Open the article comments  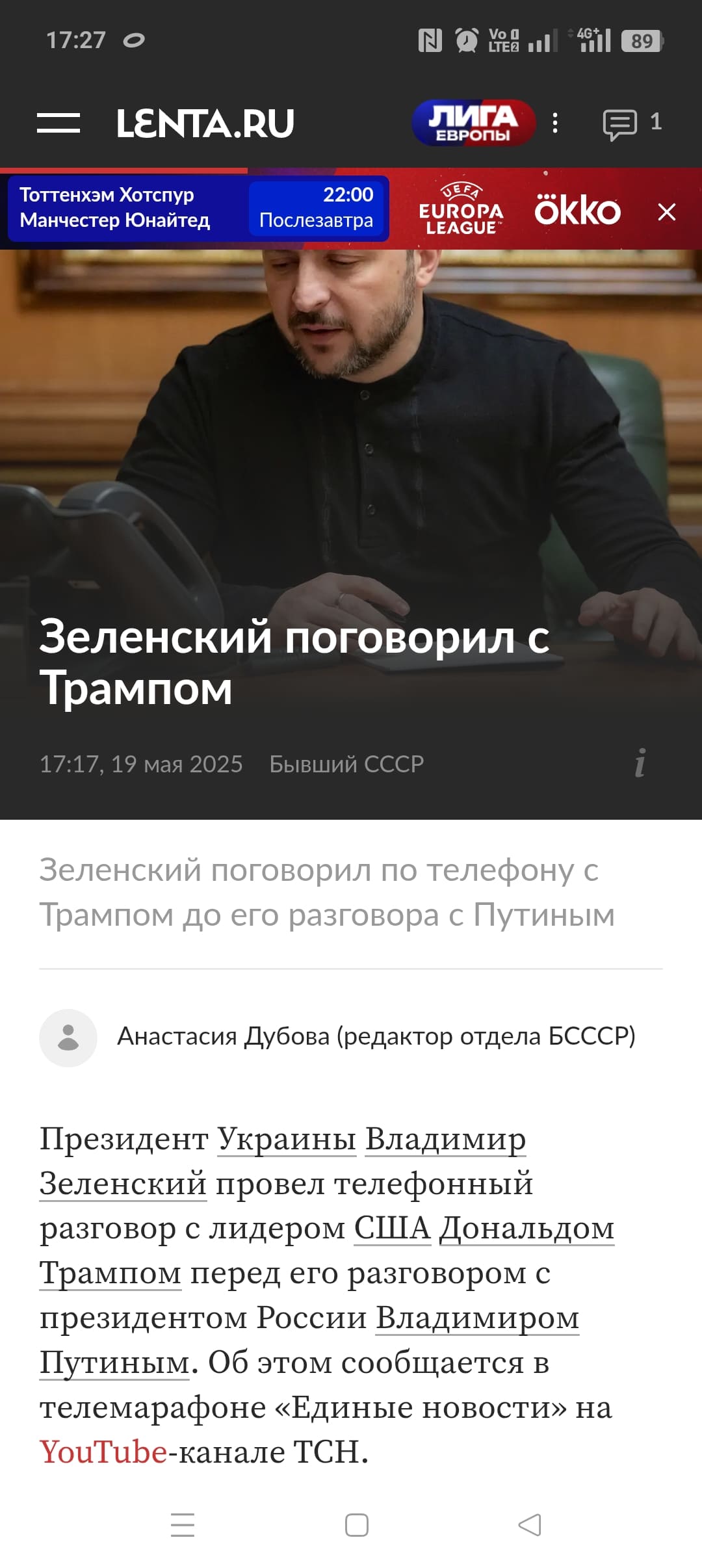[630, 123]
